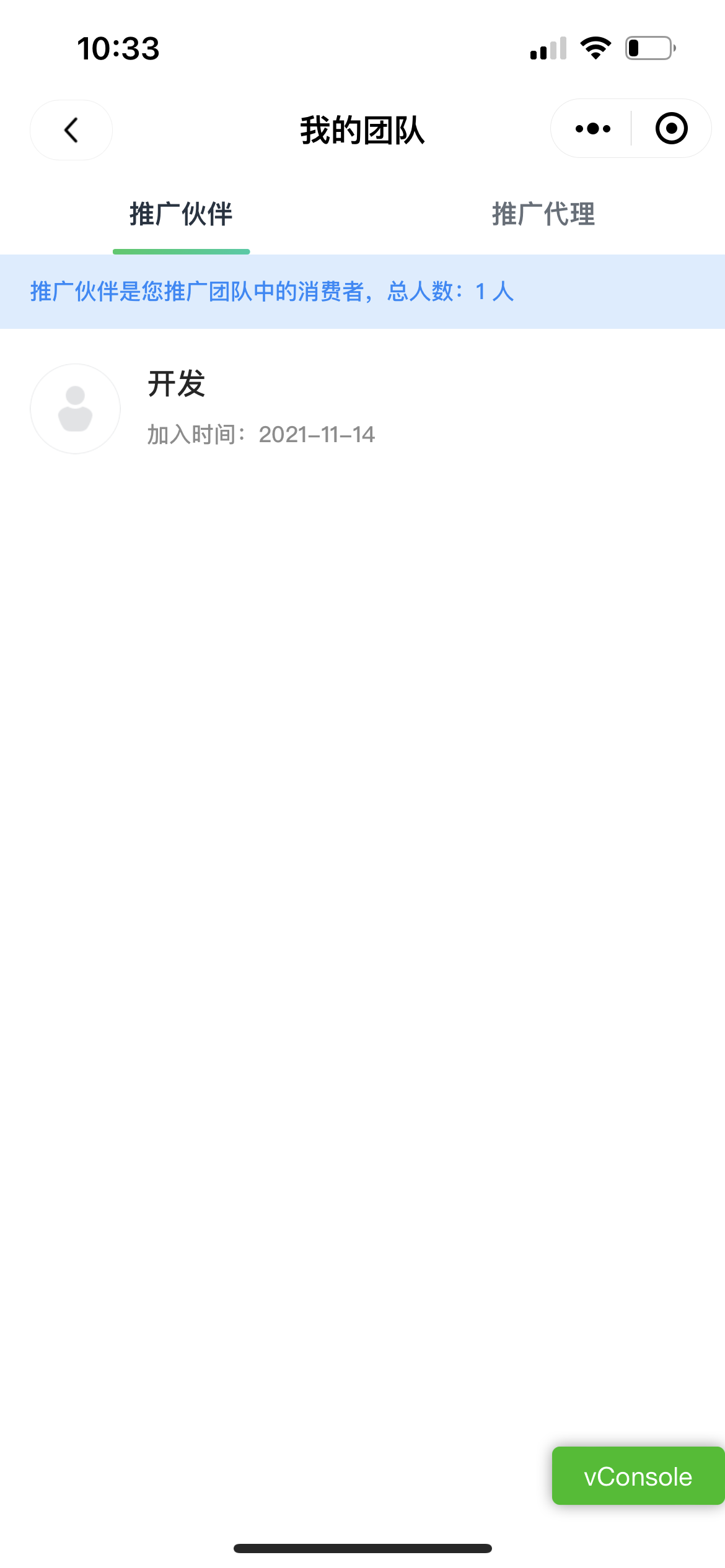This screenshot has width=725, height=1568.
Task: Go back using the back arrow
Action: coord(71,130)
